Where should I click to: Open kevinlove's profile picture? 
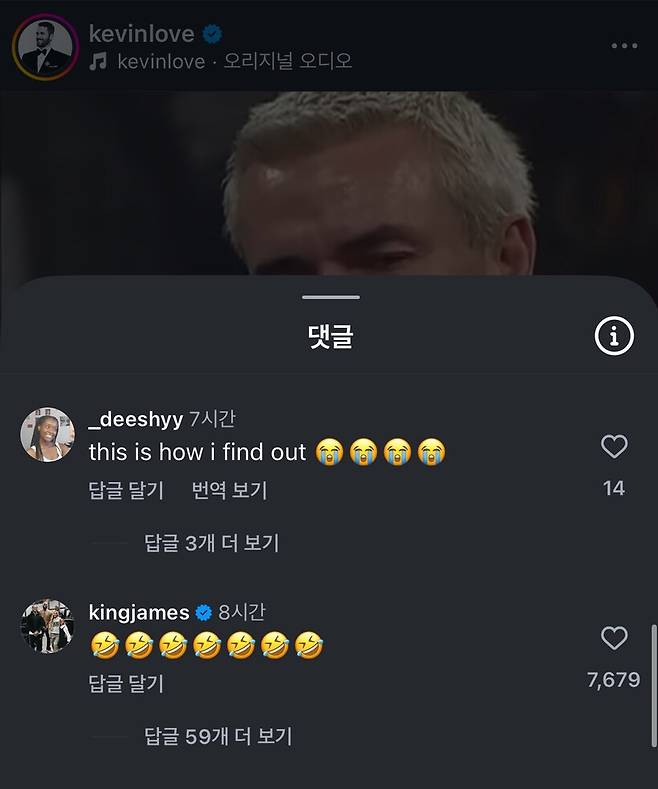pyautogui.click(x=45, y=47)
